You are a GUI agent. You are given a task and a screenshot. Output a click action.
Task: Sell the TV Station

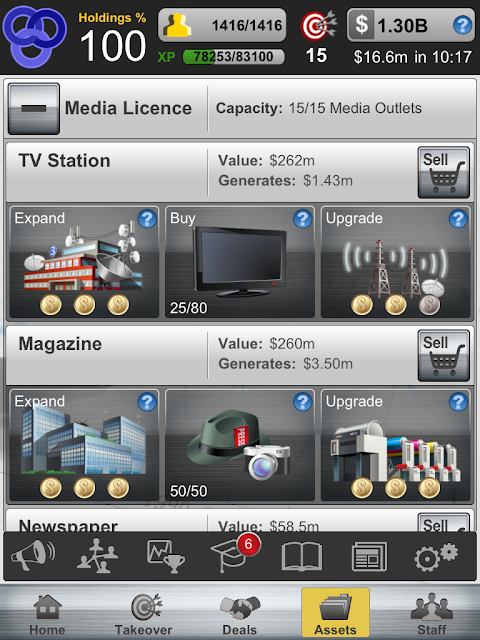point(443,172)
